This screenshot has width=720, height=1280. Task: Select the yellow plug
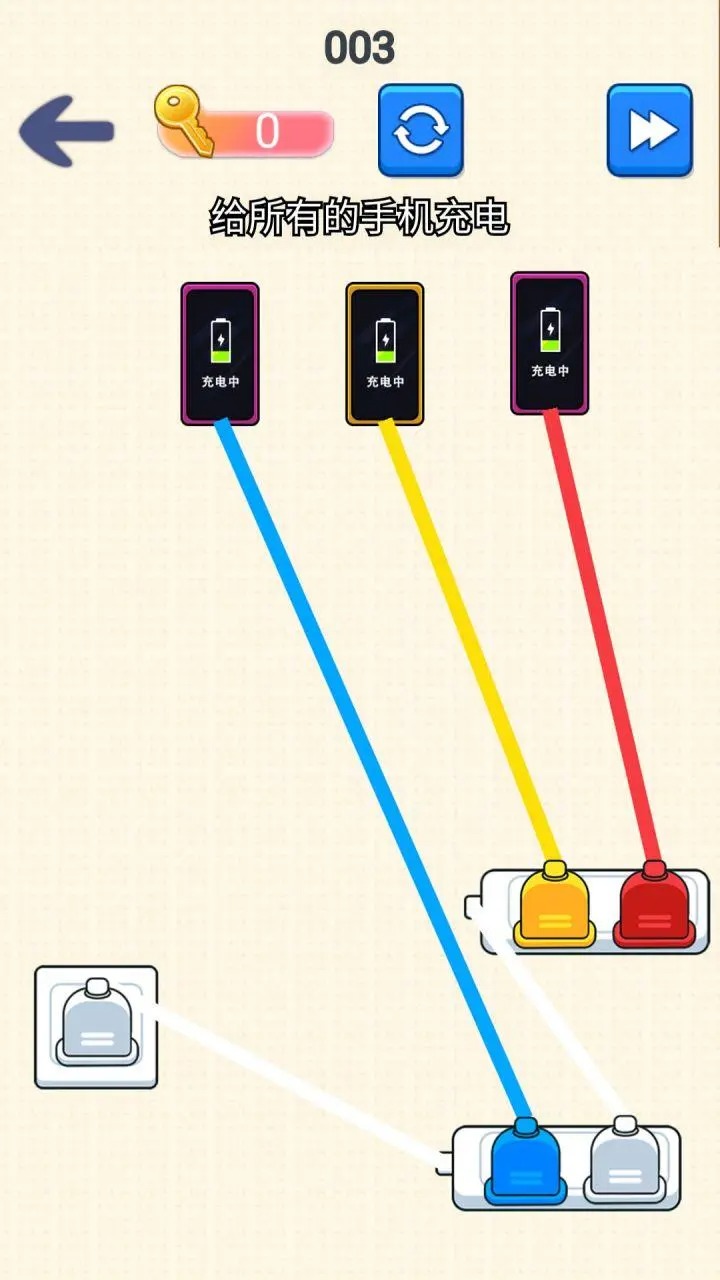pos(555,905)
